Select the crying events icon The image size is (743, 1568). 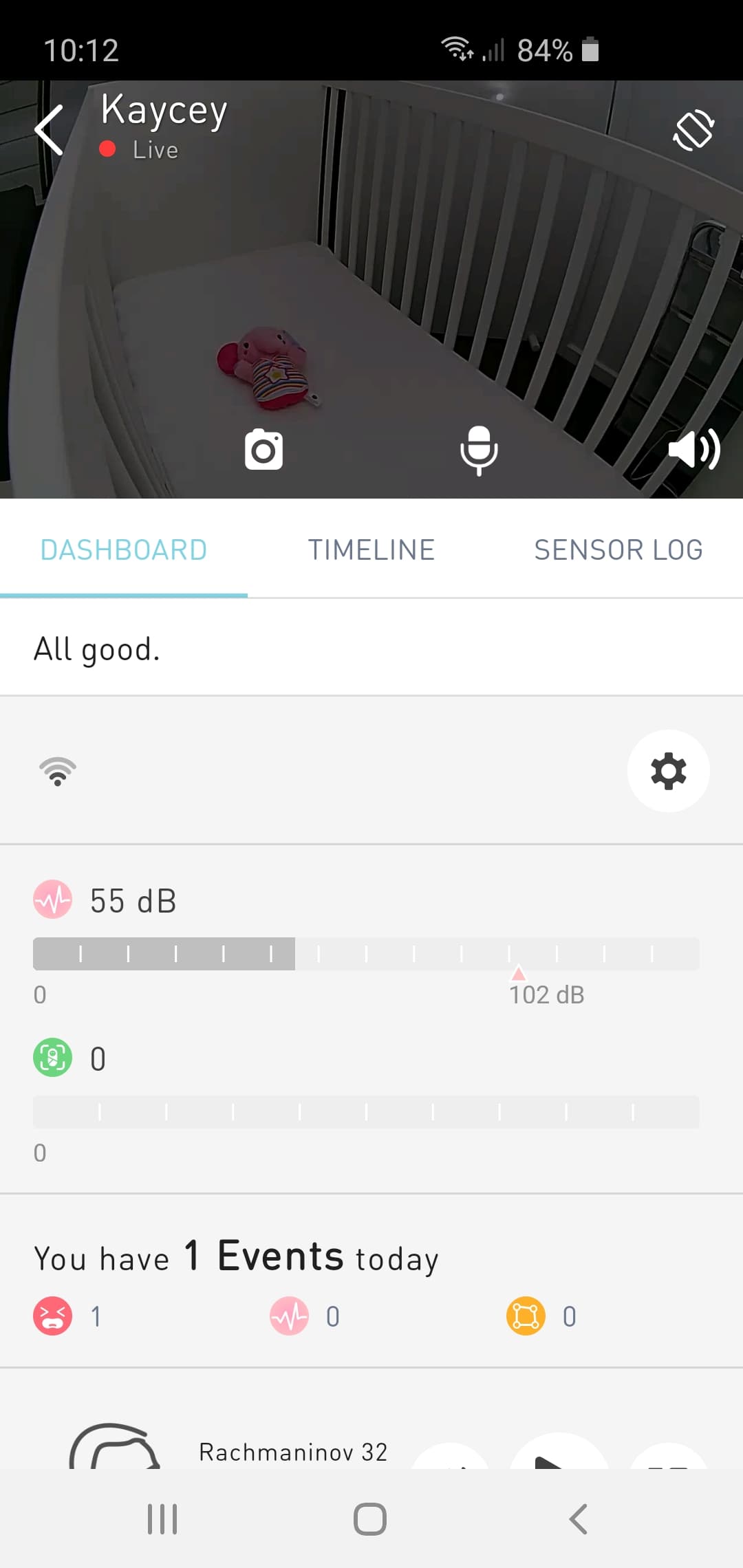click(x=53, y=1316)
